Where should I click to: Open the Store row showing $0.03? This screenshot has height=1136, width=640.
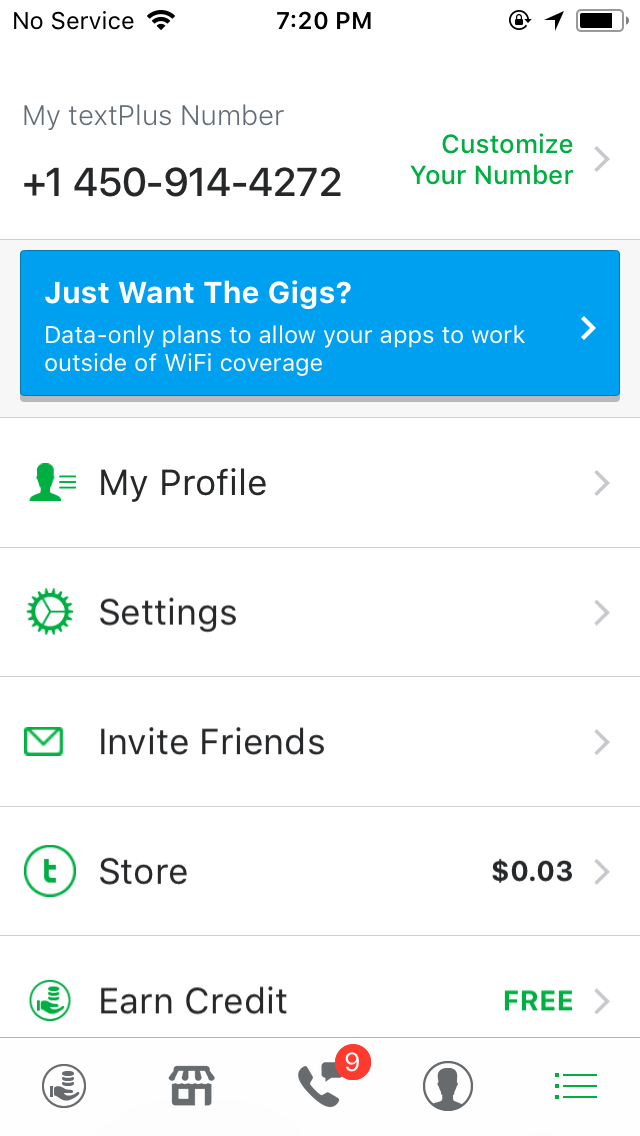pos(320,871)
